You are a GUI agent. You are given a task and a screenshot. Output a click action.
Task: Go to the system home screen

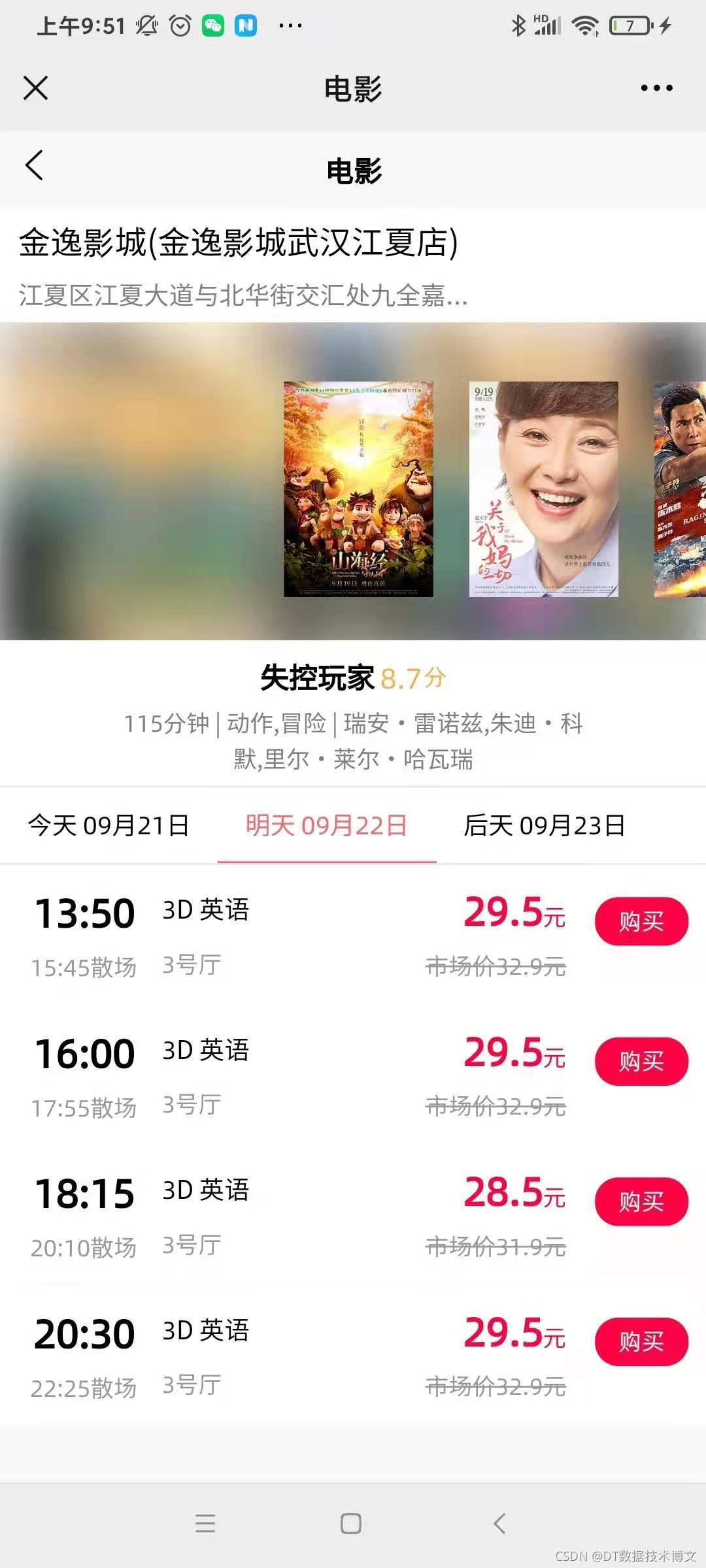coord(351,1524)
